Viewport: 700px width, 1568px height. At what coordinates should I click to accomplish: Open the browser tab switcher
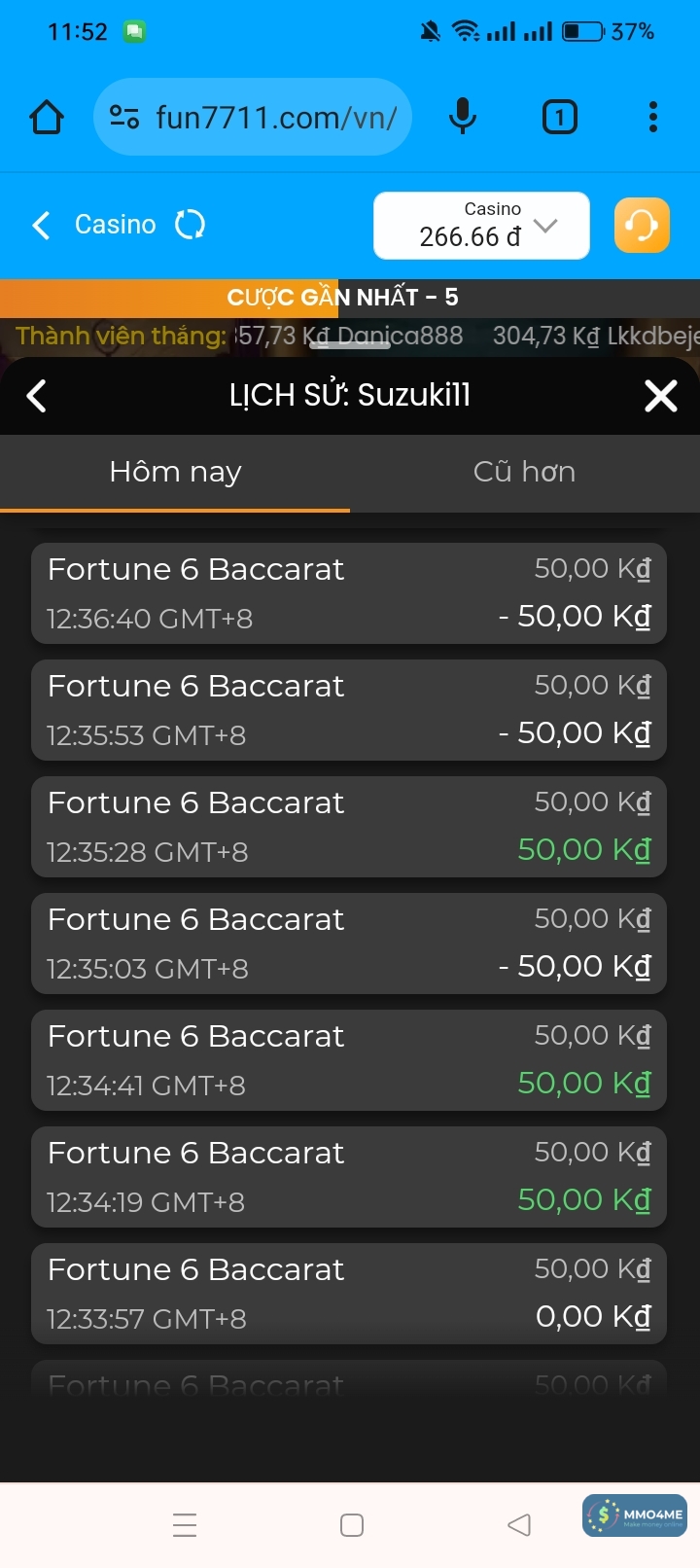coord(559,118)
